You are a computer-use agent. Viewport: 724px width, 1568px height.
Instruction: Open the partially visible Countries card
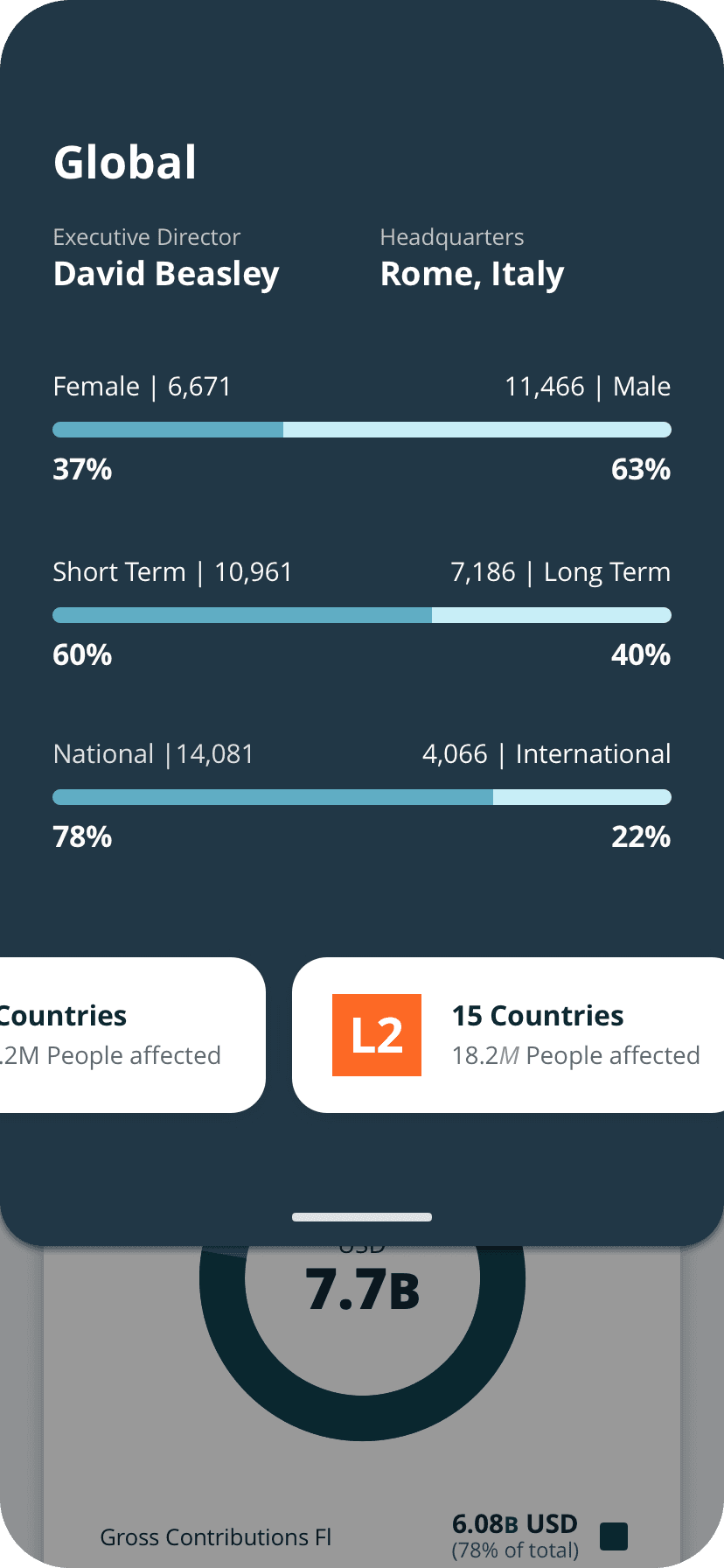coord(132,1035)
